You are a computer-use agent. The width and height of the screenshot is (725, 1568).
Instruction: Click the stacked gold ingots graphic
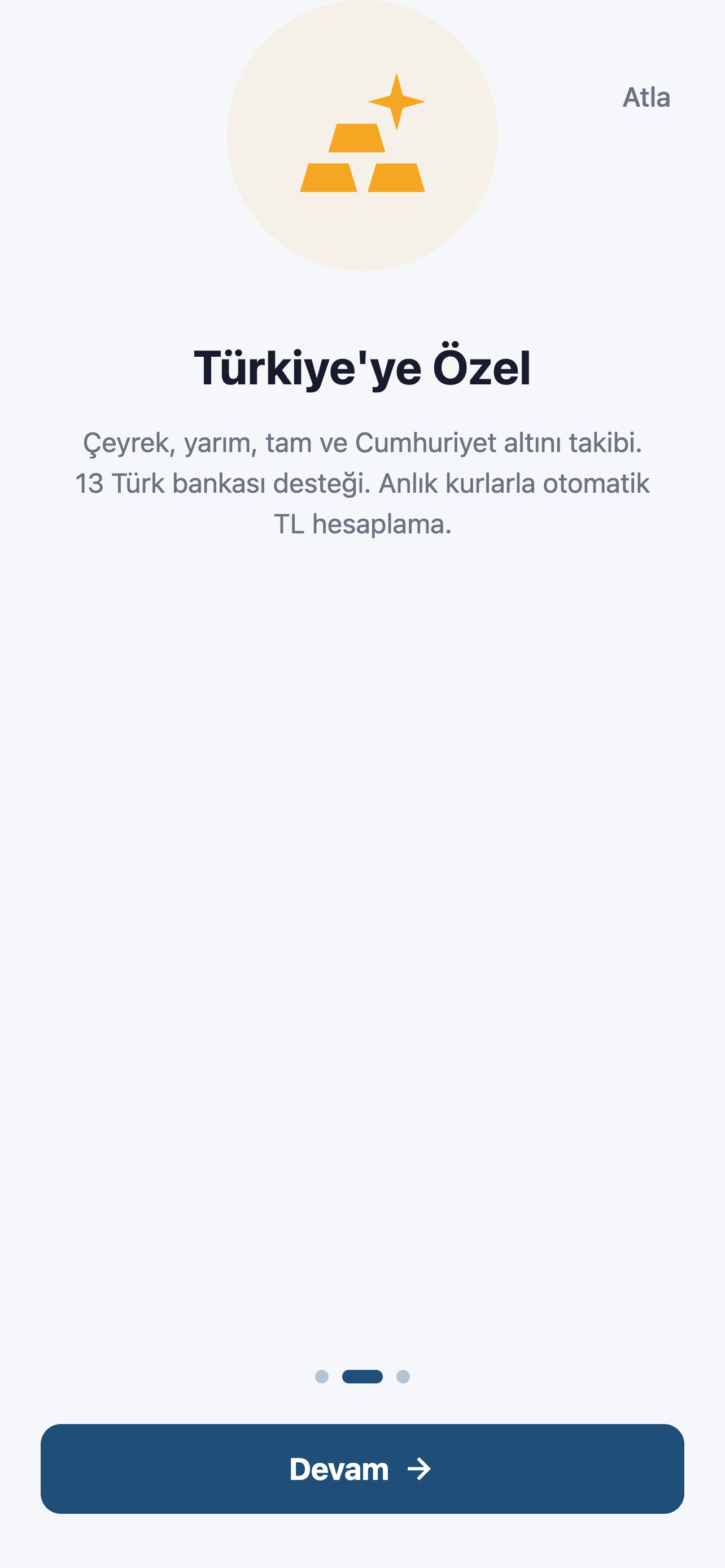[362, 158]
